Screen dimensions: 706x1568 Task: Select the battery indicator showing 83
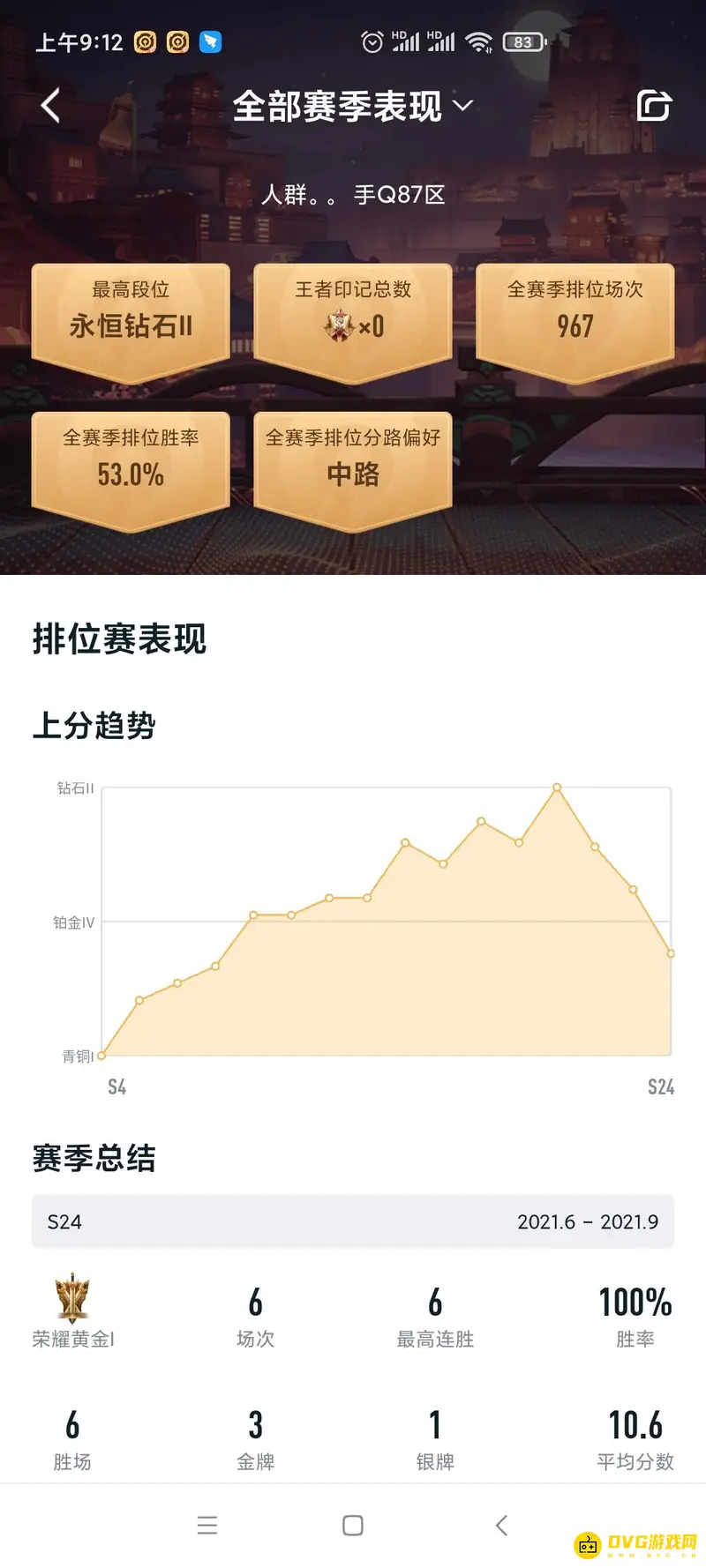[522, 41]
